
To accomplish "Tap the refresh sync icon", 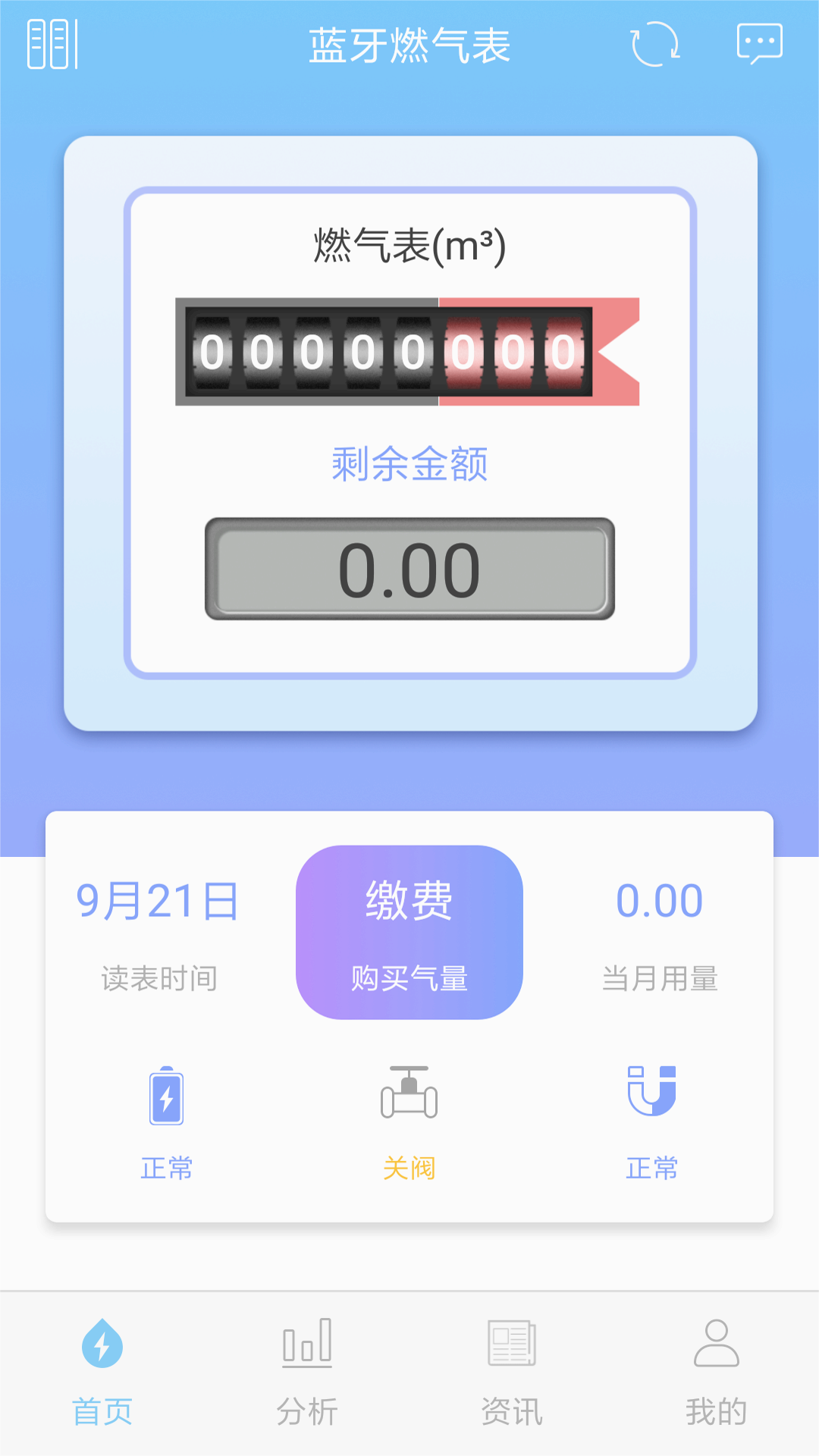I will 655,44.
